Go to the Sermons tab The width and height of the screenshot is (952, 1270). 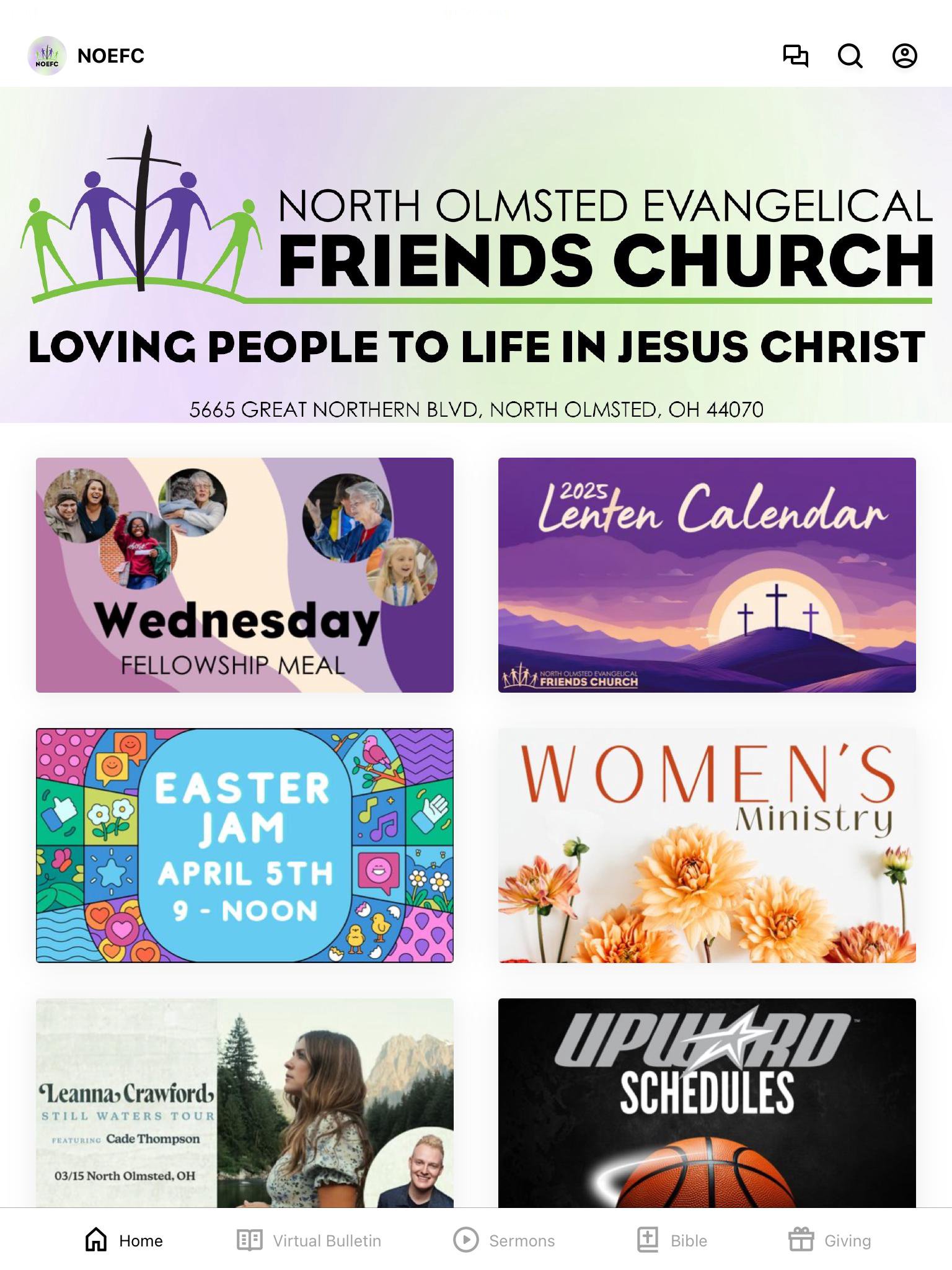(505, 1240)
